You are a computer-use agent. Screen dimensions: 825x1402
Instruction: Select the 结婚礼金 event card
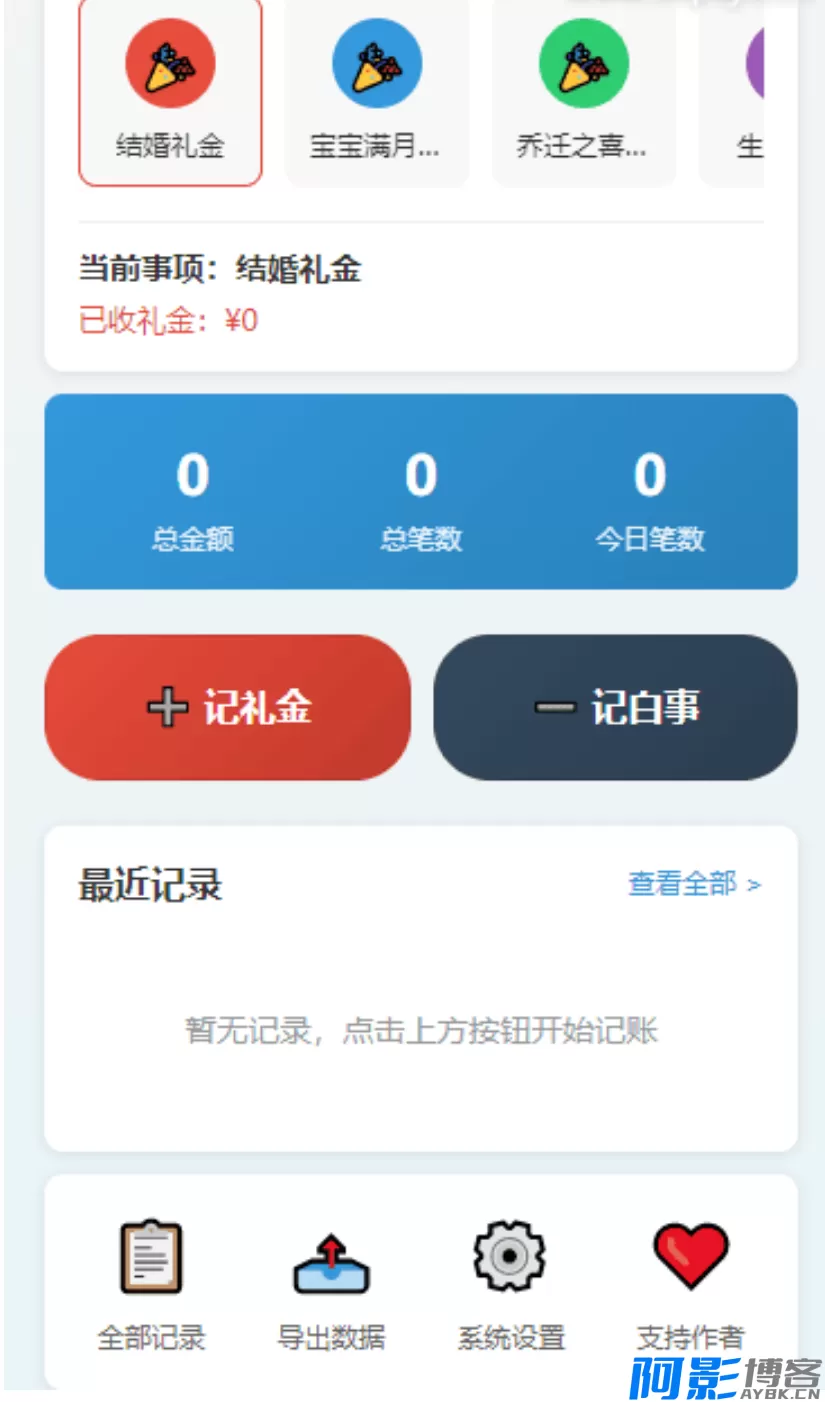click(170, 92)
